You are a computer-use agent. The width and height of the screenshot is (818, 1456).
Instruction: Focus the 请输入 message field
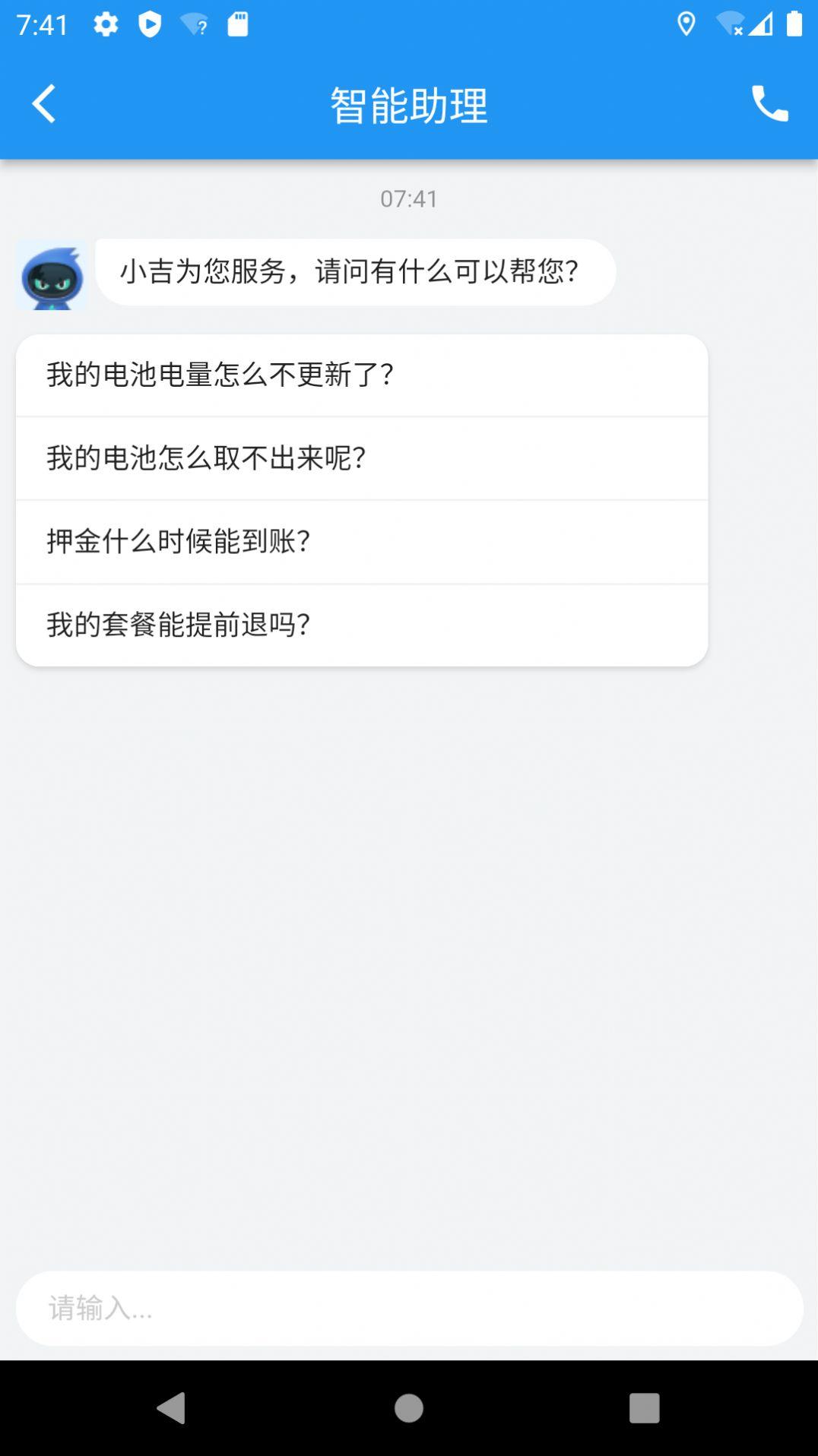click(409, 1309)
